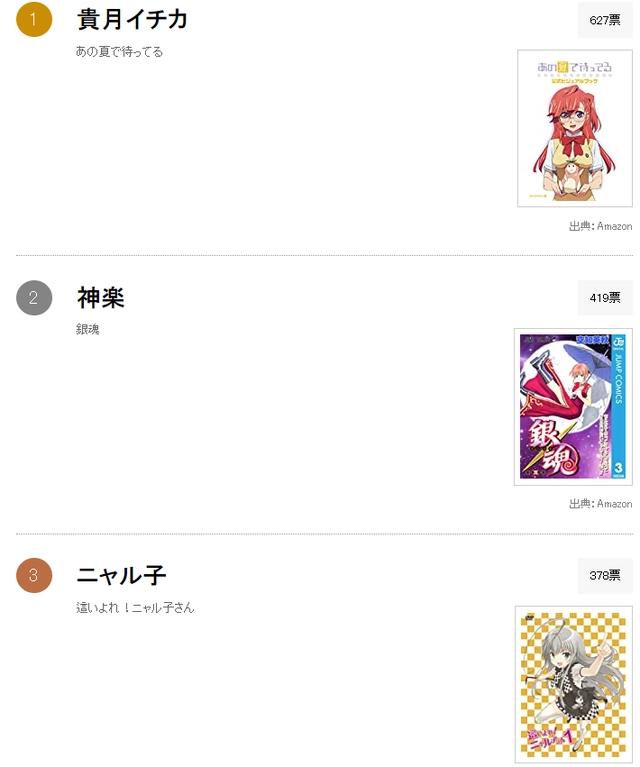640x767 pixels.
Task: Open the Amazon source link under the 神楽 image
Action: 613,504
